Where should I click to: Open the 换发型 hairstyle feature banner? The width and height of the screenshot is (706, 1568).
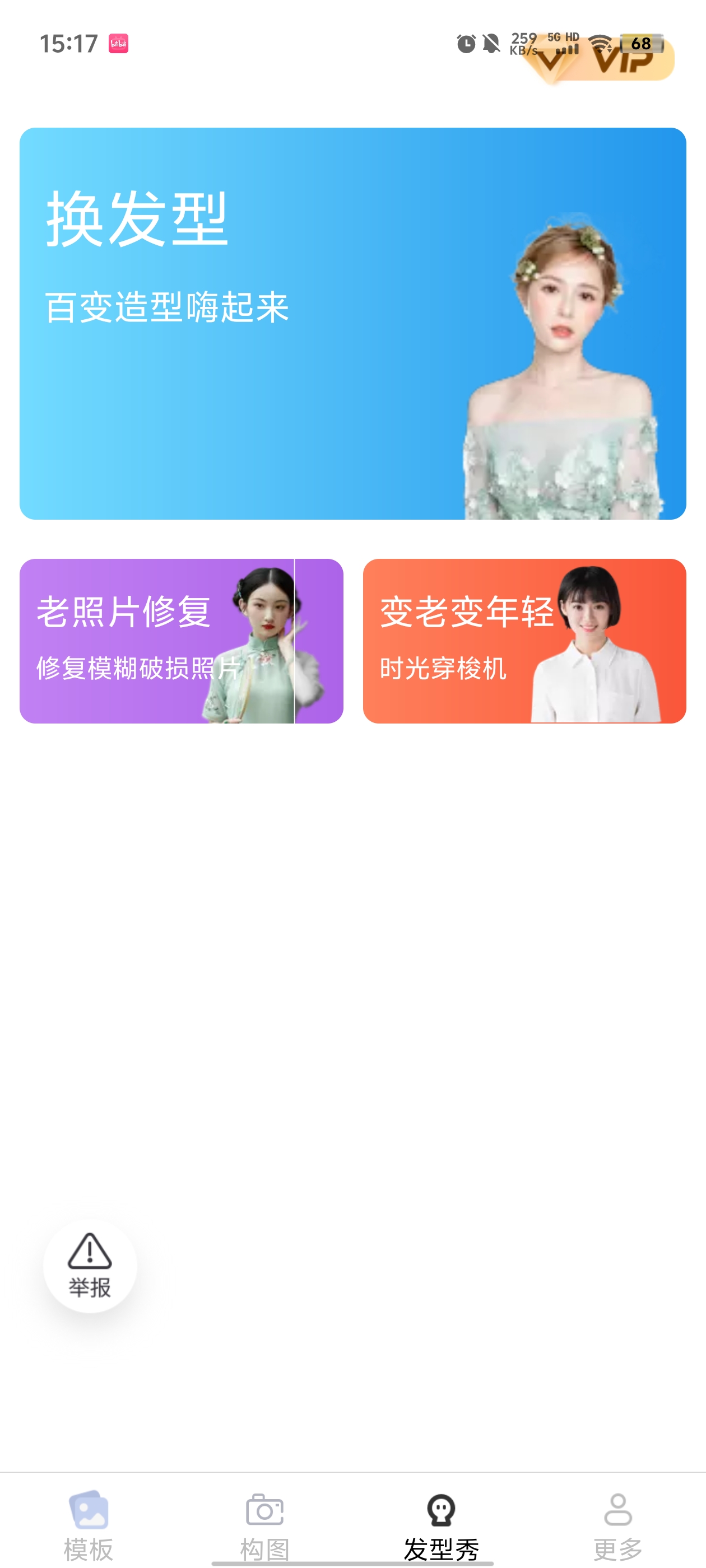(352, 323)
